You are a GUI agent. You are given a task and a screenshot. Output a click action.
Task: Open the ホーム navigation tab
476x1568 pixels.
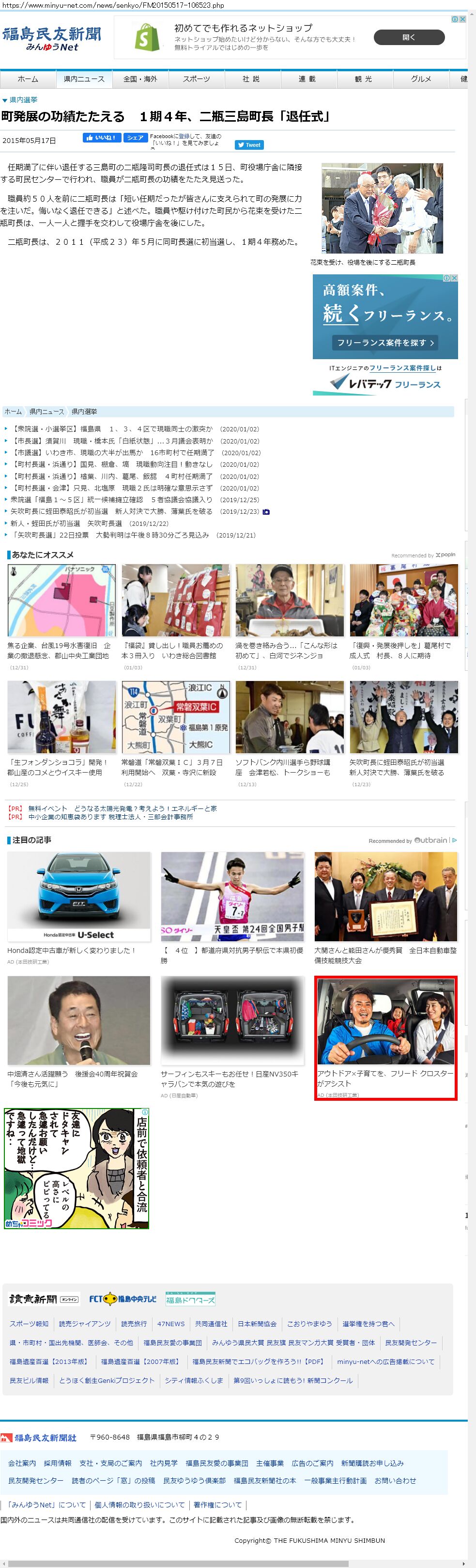[x=28, y=79]
